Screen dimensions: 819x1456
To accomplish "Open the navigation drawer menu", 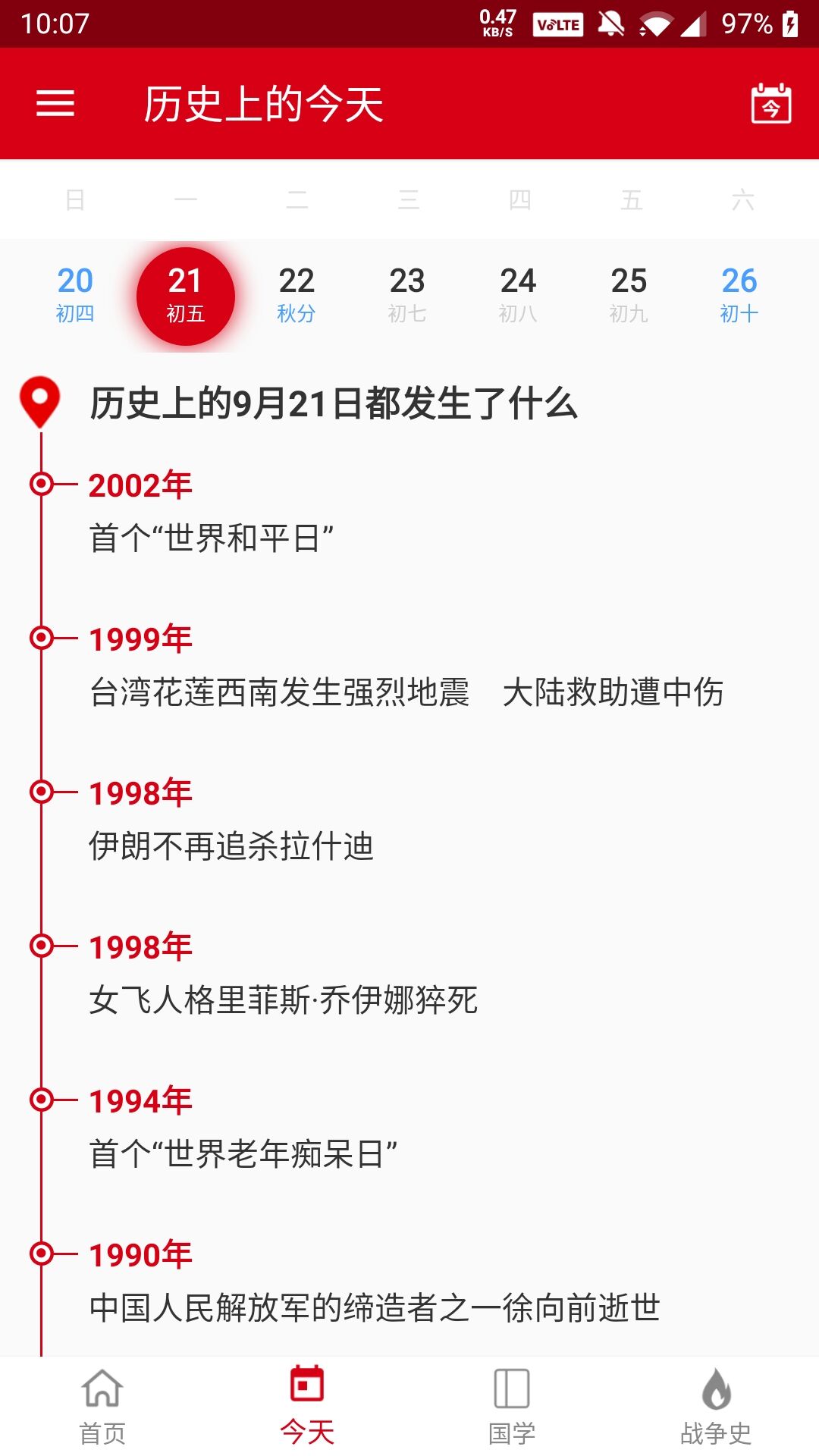I will pyautogui.click(x=55, y=103).
